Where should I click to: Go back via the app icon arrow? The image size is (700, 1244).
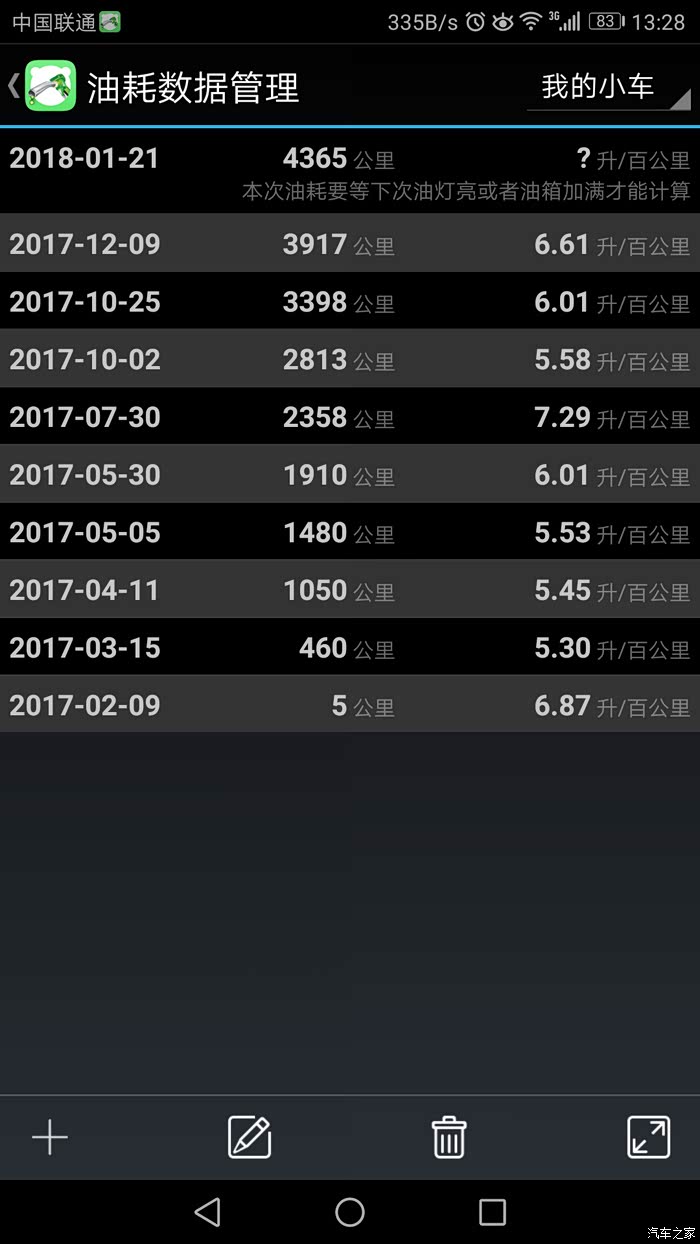tap(40, 86)
